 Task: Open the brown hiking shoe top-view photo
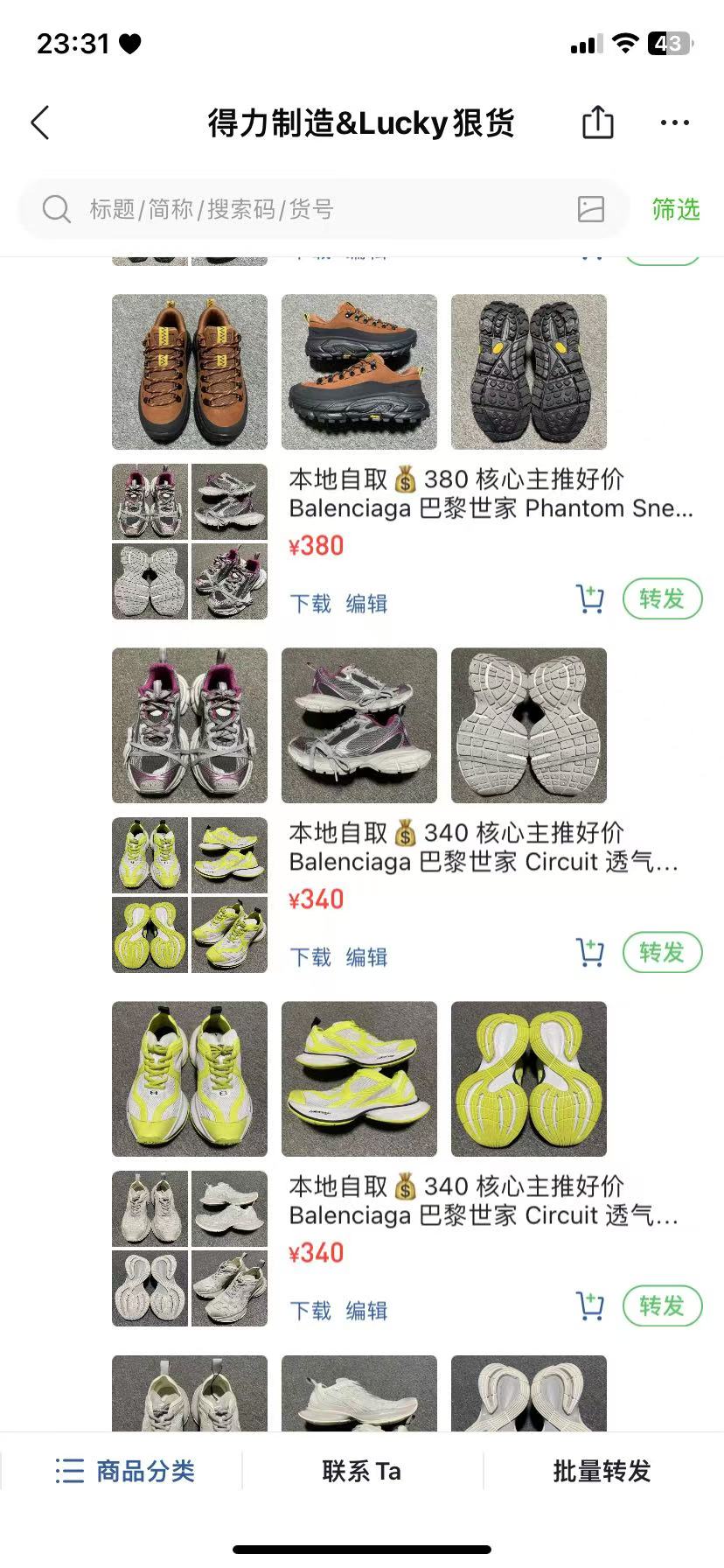click(x=190, y=372)
